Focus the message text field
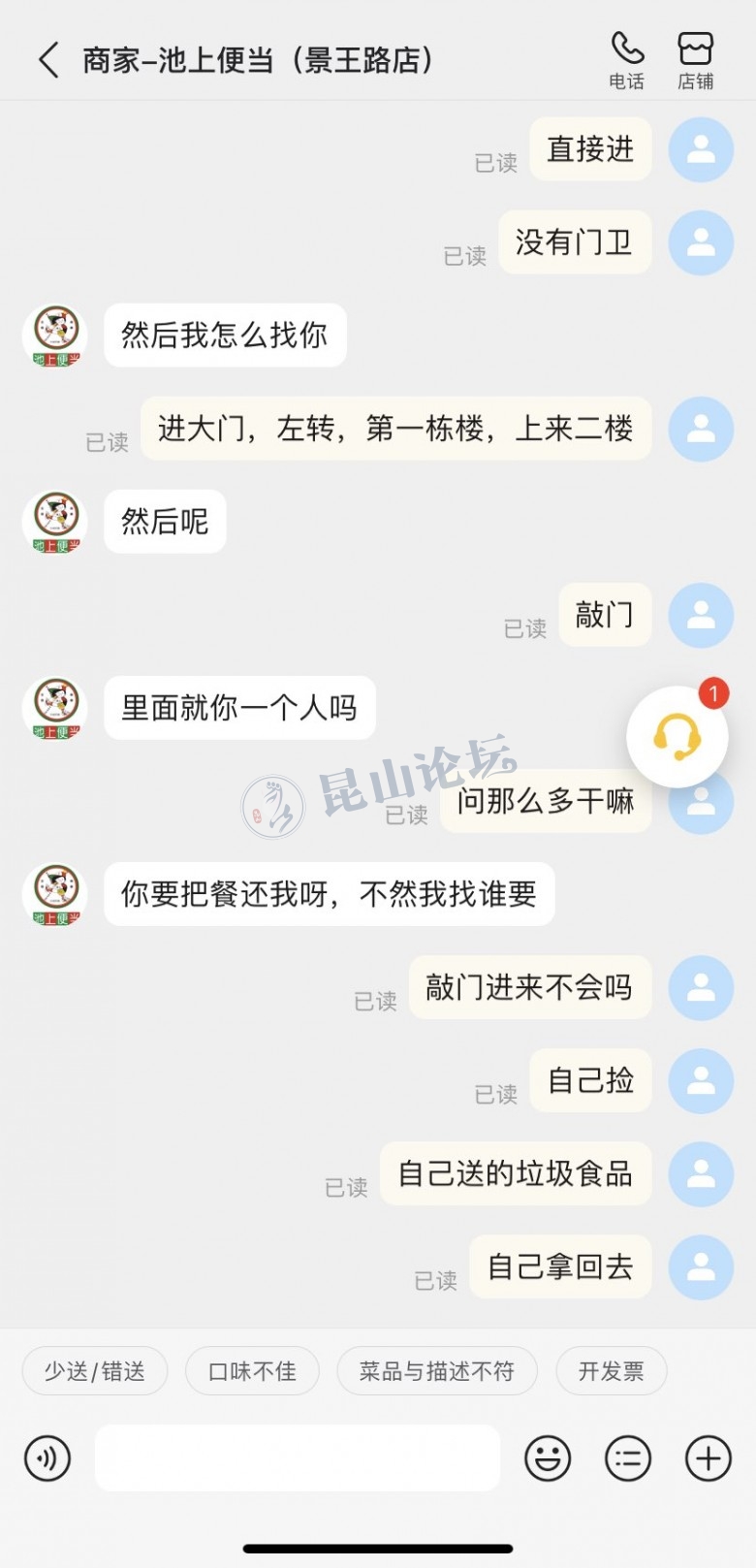 [x=297, y=1457]
